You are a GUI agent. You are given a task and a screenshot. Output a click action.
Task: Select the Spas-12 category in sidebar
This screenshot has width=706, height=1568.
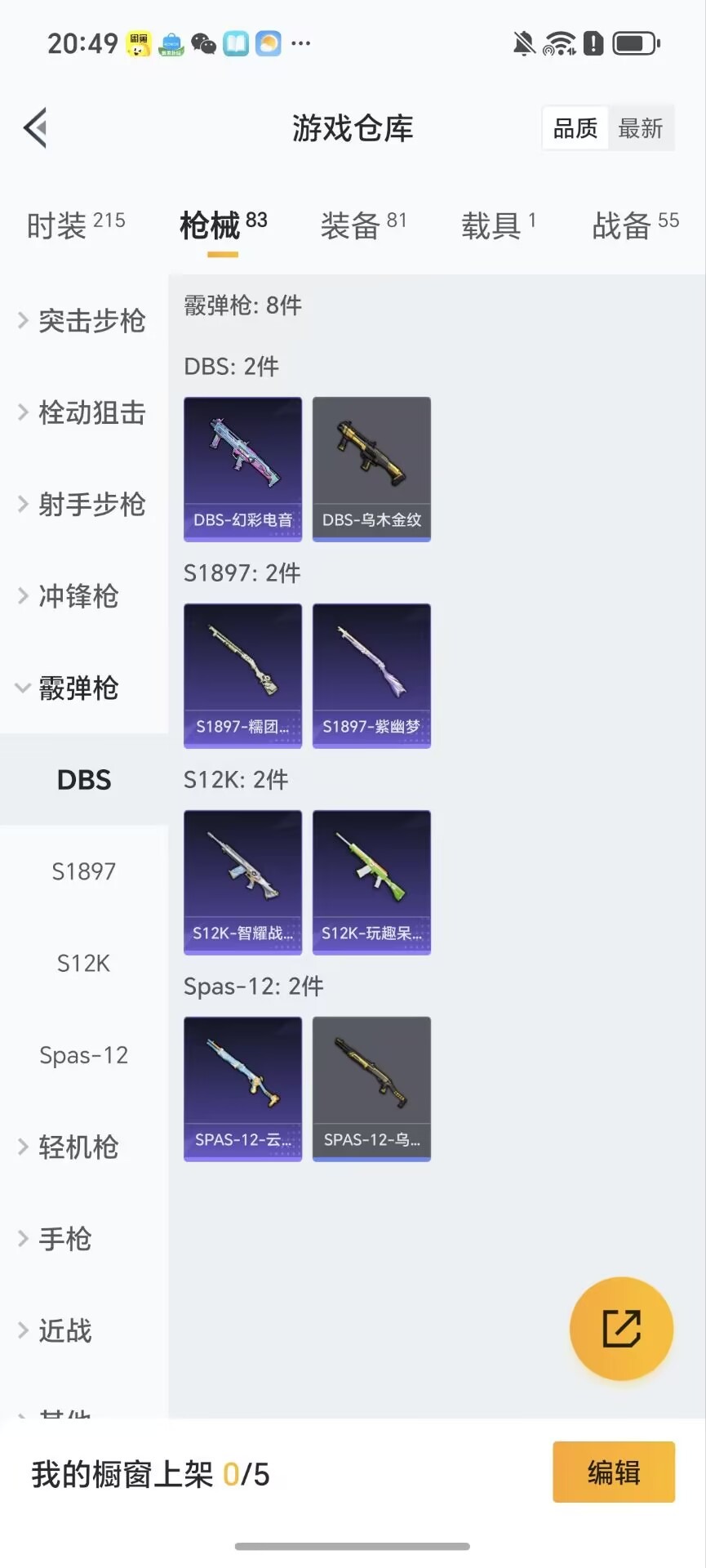point(82,1054)
